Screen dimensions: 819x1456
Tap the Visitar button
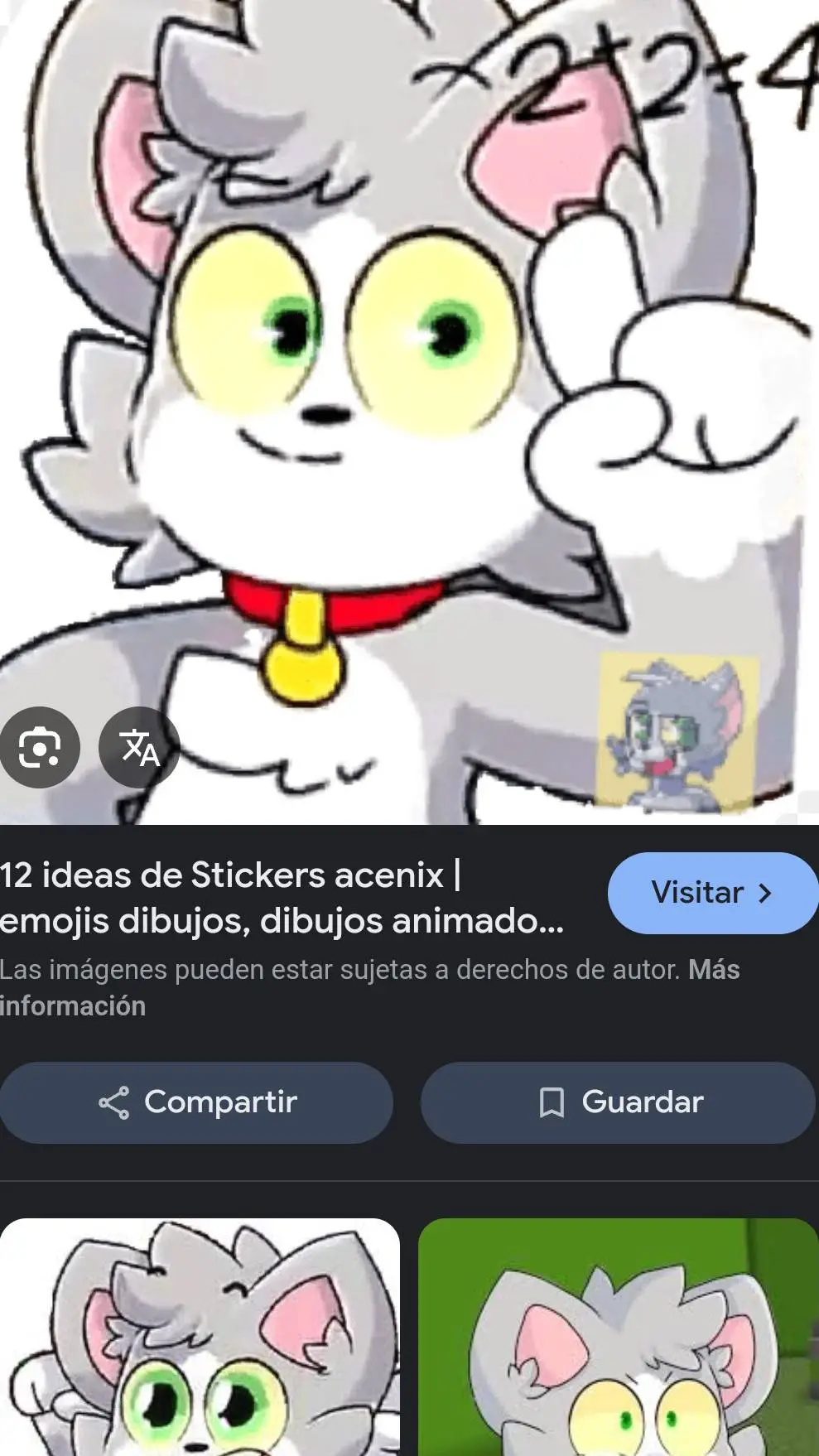(712, 893)
